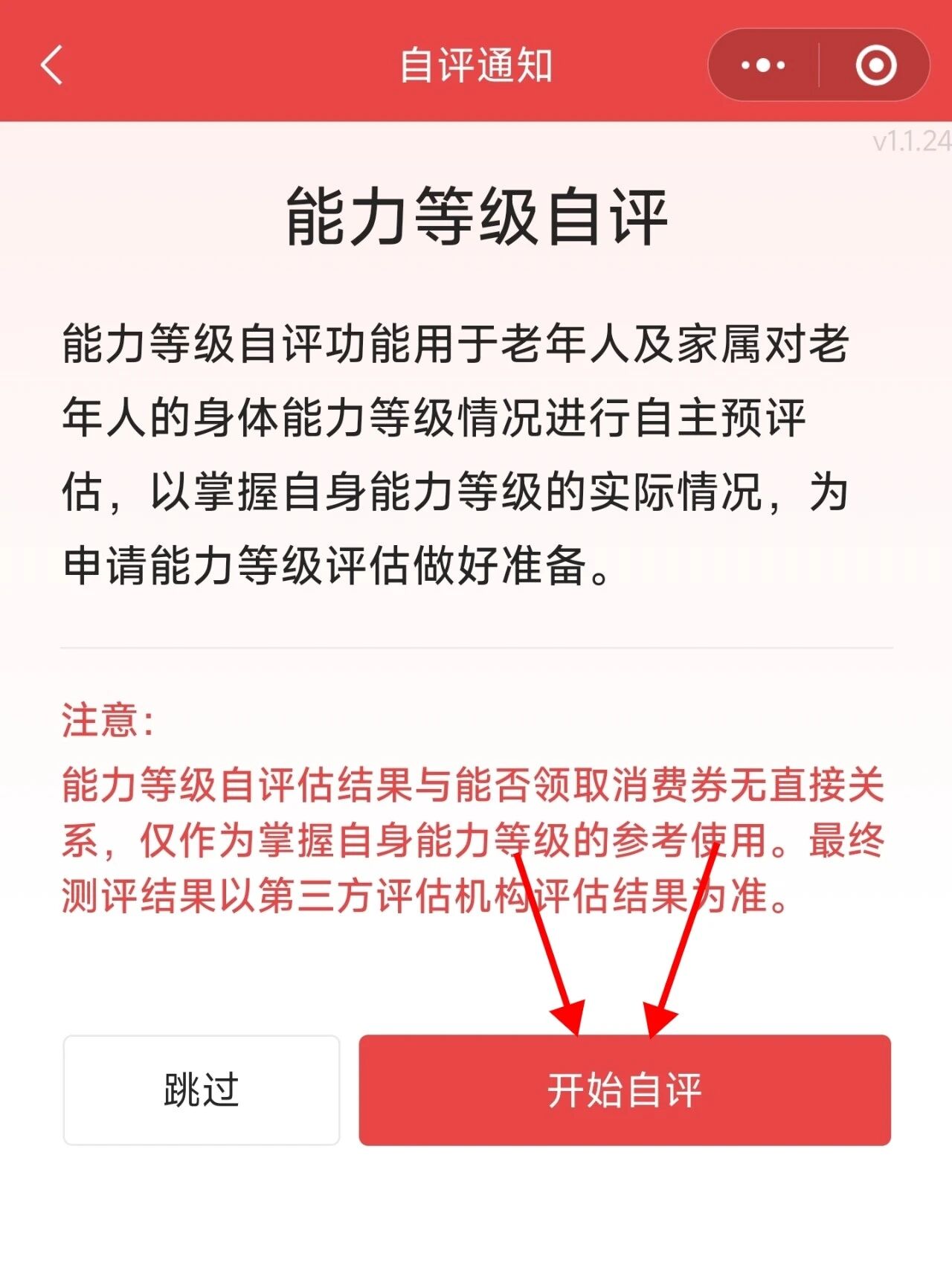Select the 自评通知 title bar text
The width and height of the screenshot is (952, 1274).
tap(476, 65)
